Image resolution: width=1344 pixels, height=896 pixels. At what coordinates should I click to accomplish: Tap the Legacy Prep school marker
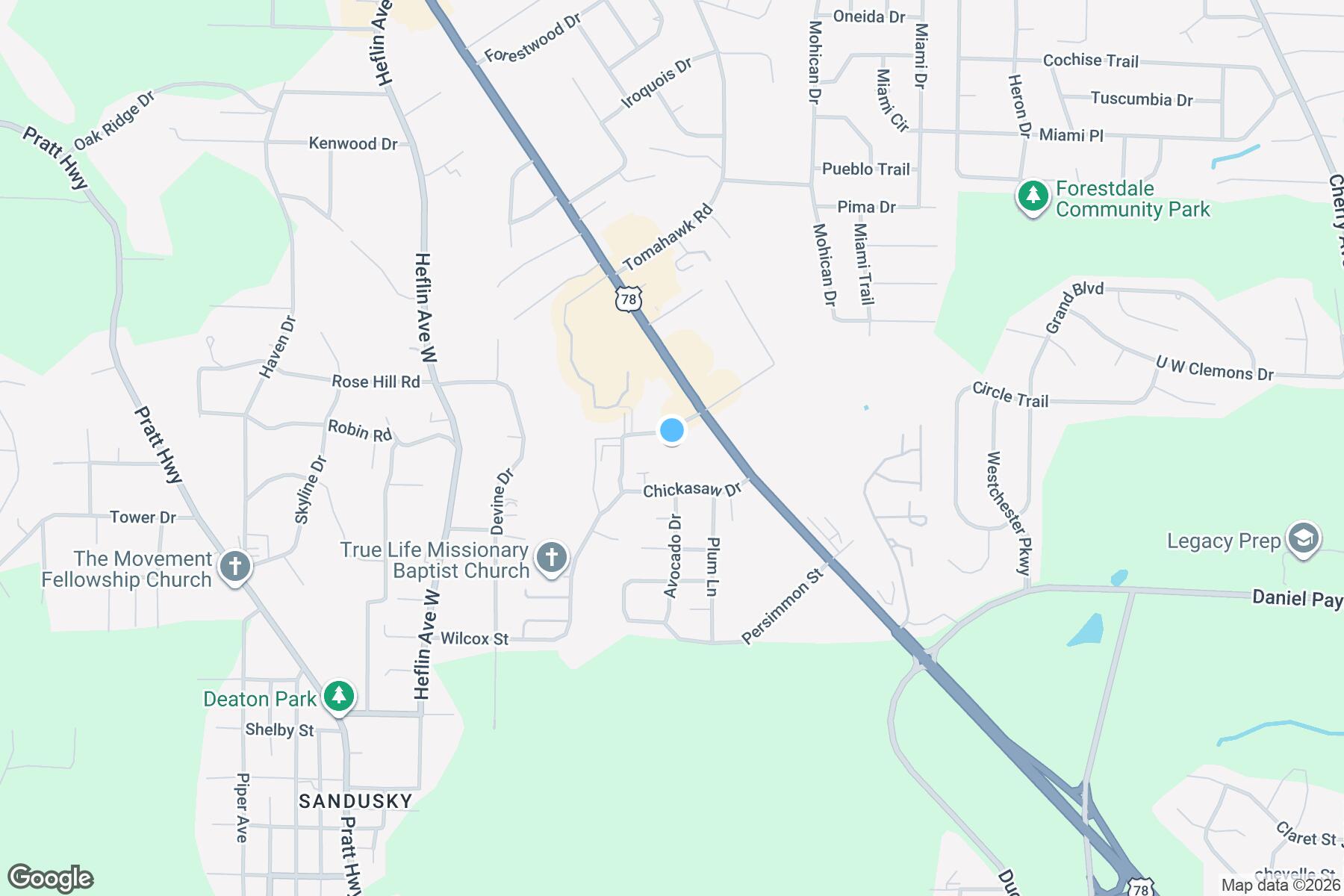(1304, 539)
